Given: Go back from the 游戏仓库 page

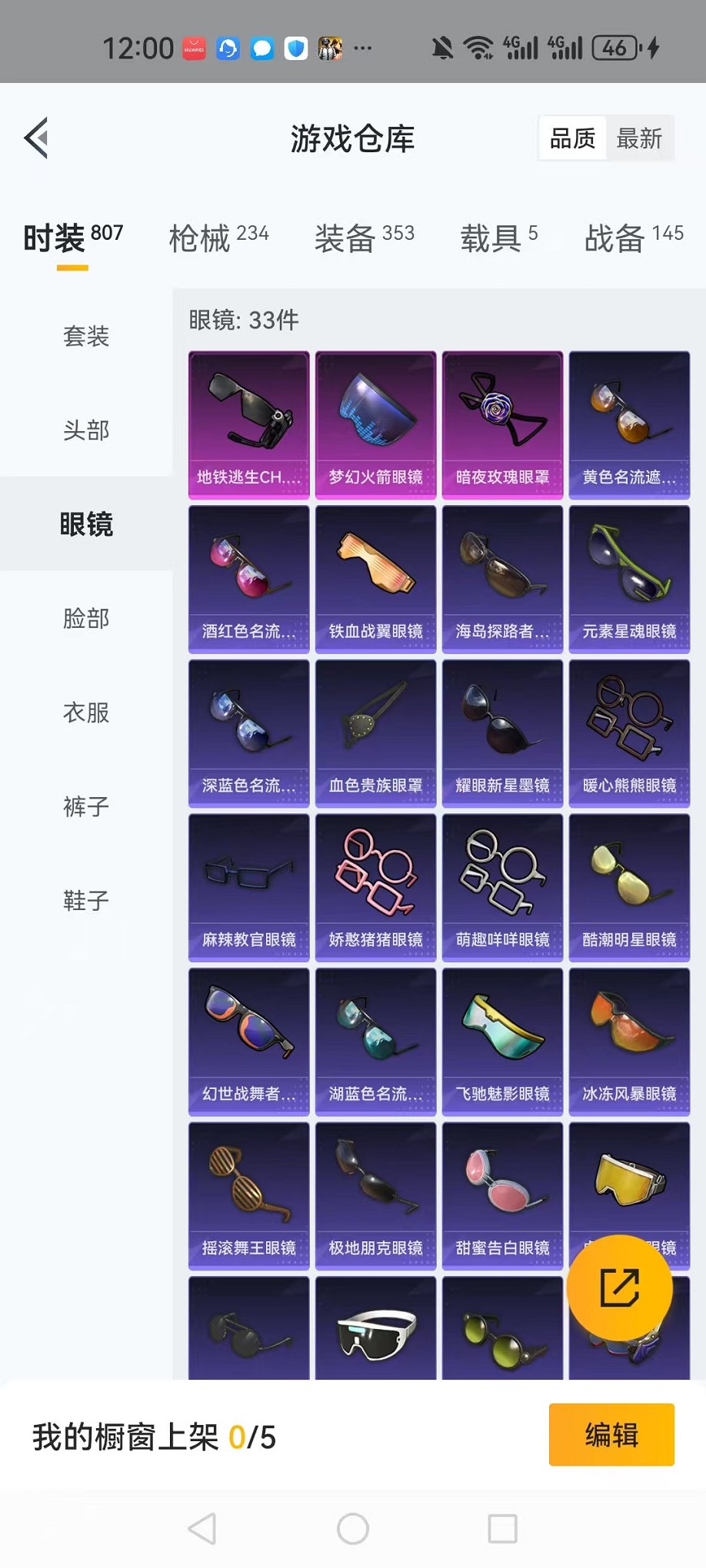Looking at the screenshot, I should tap(37, 138).
